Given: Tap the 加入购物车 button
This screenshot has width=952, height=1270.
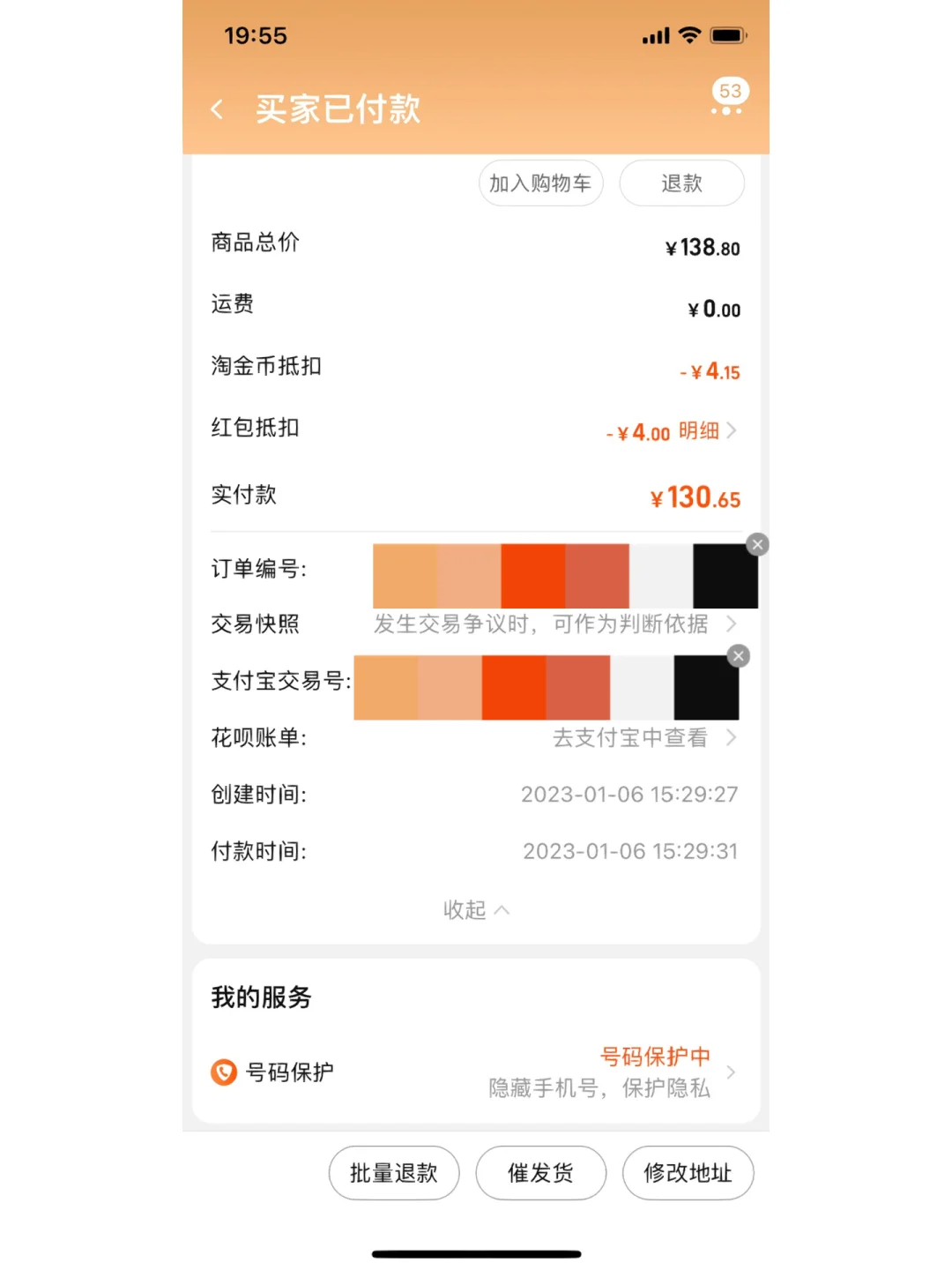Looking at the screenshot, I should click(540, 183).
